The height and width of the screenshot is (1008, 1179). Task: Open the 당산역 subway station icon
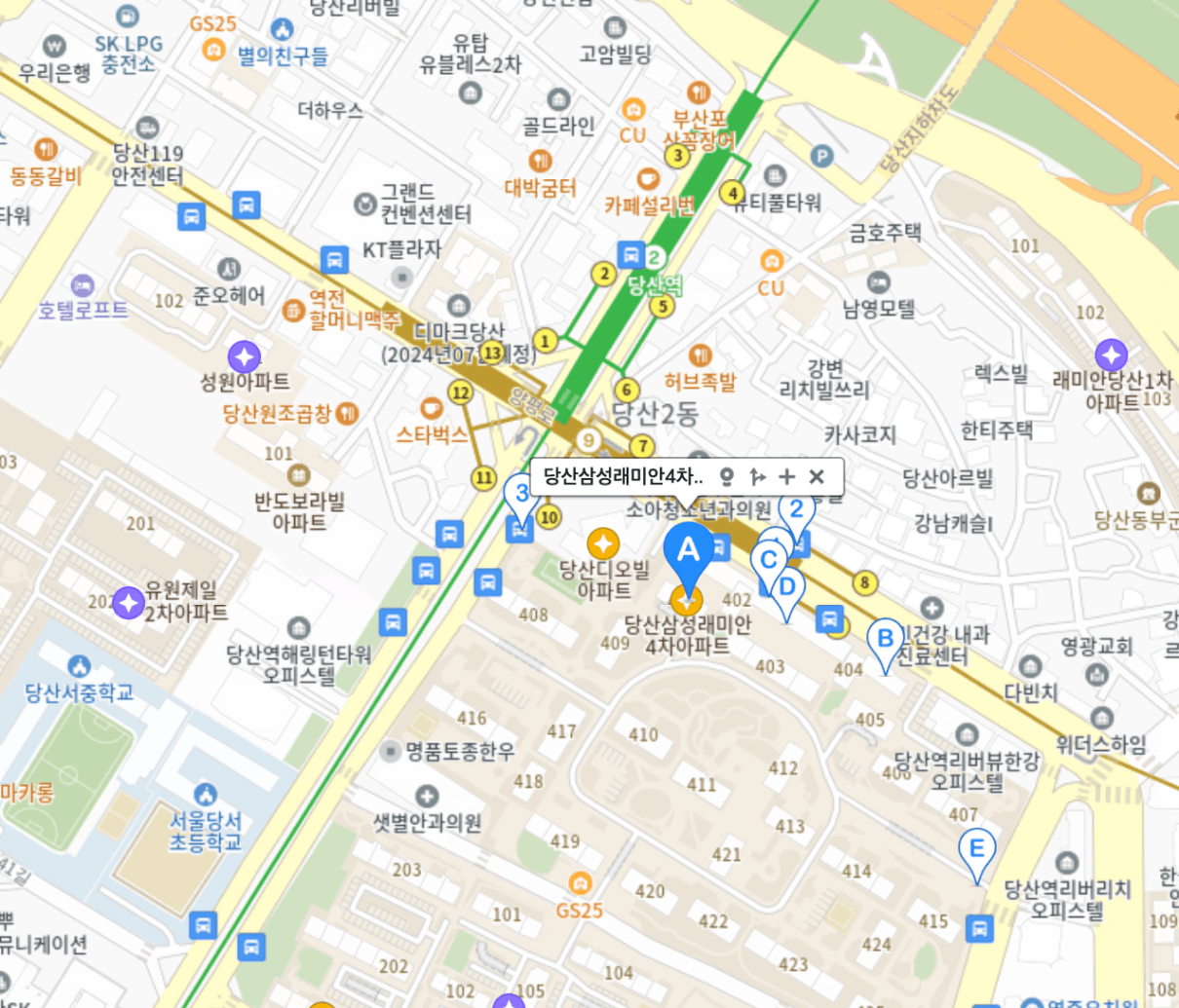point(655,258)
